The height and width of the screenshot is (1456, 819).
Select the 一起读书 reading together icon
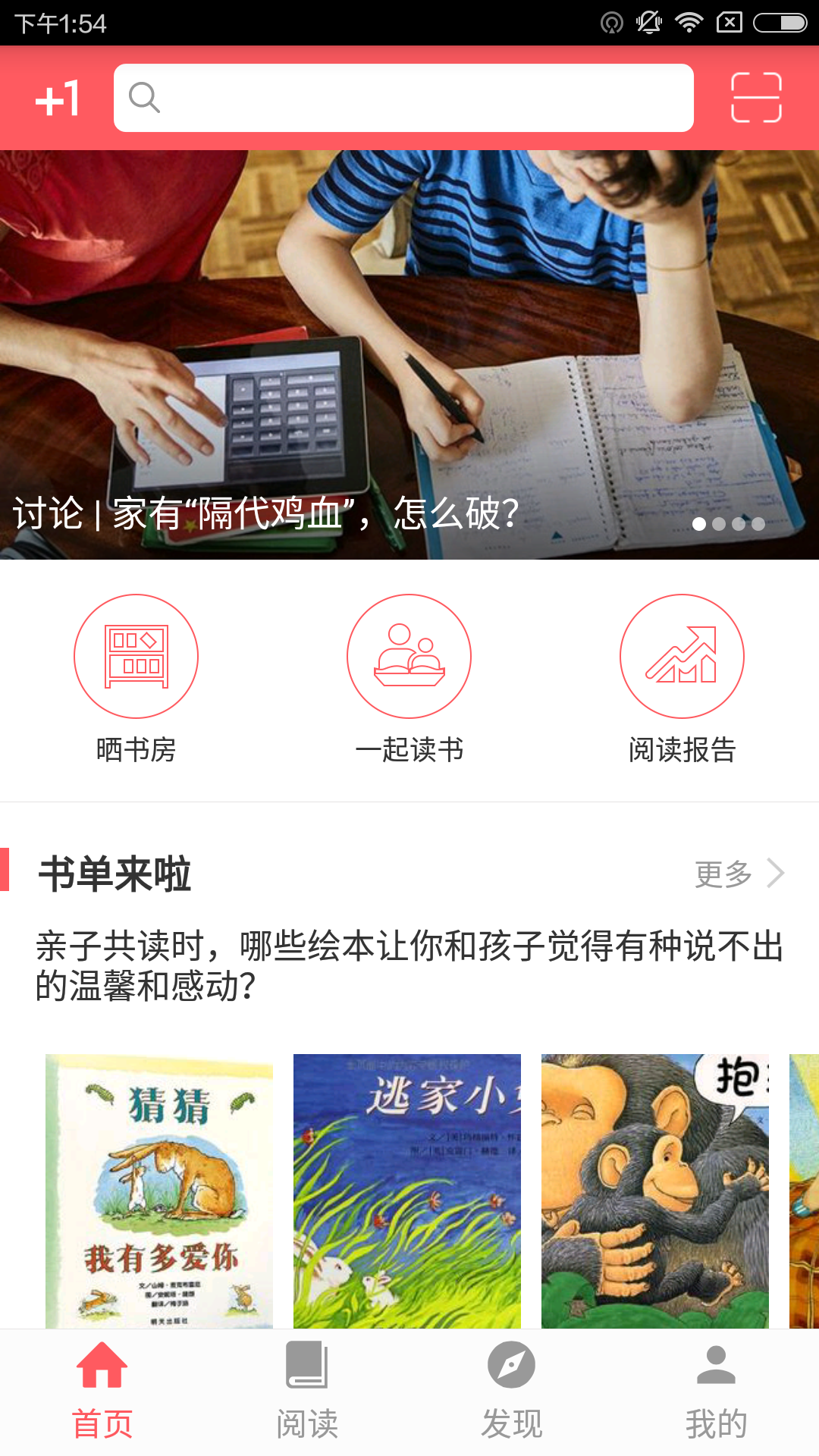pos(408,656)
